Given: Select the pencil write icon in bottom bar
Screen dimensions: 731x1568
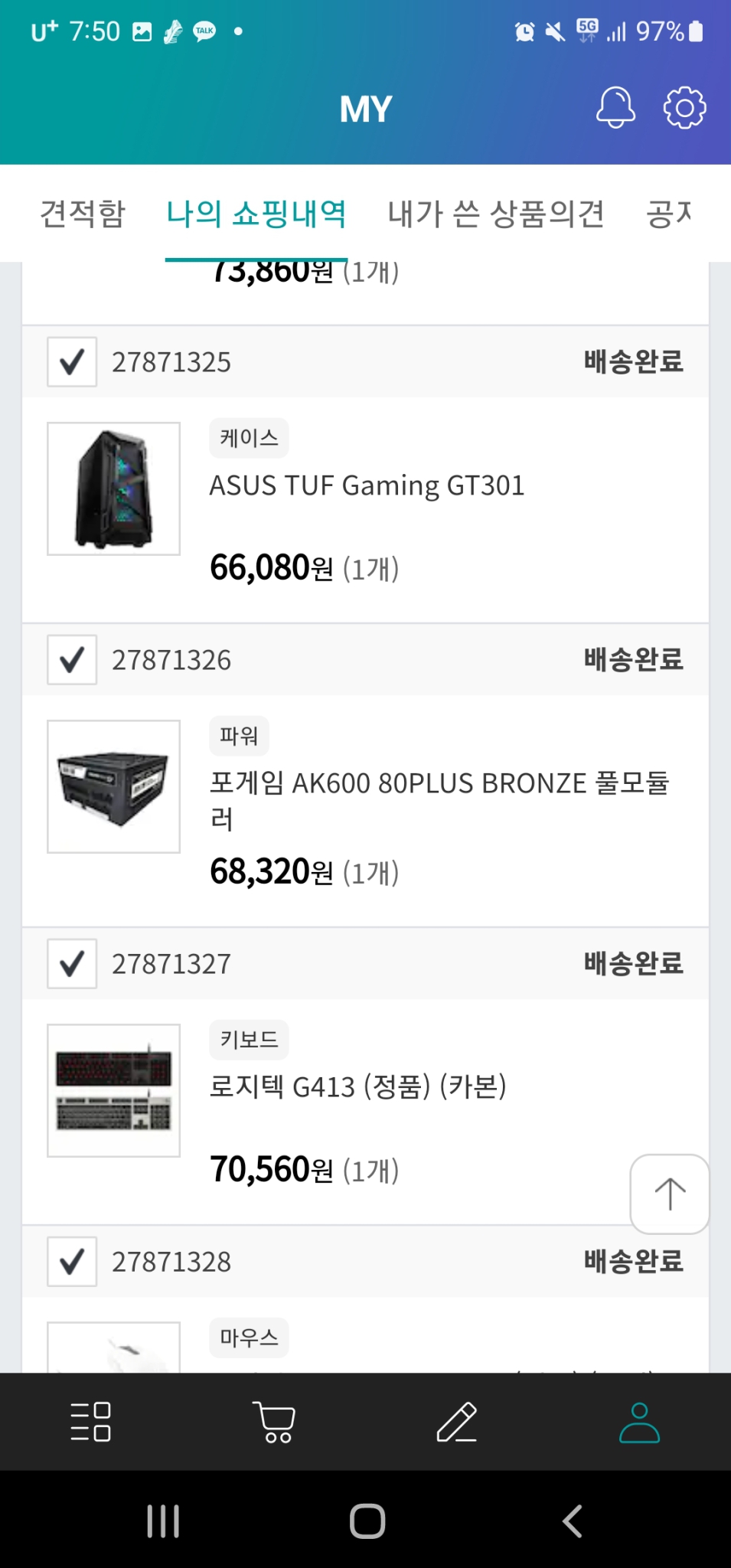Looking at the screenshot, I should click(x=457, y=1422).
